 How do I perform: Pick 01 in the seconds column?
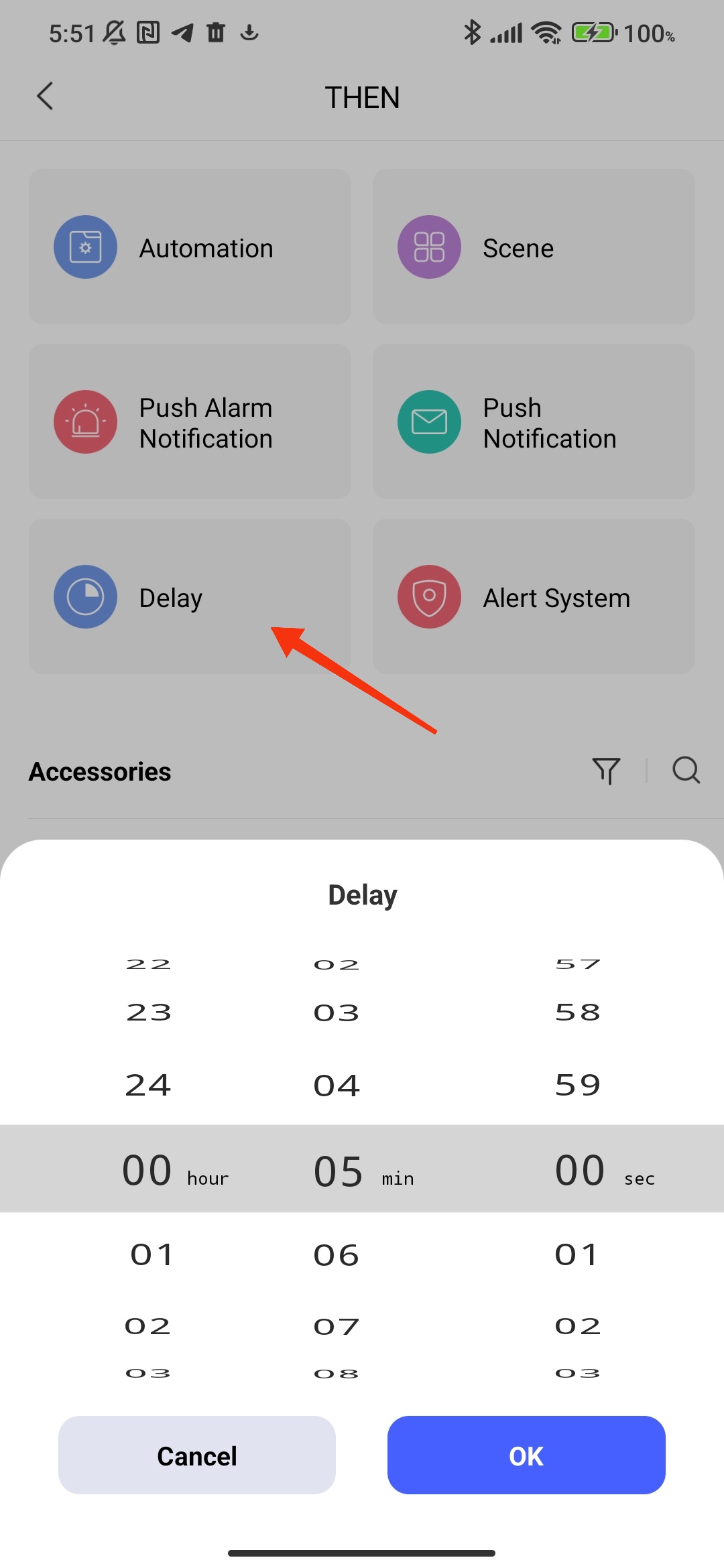pyautogui.click(x=577, y=1254)
